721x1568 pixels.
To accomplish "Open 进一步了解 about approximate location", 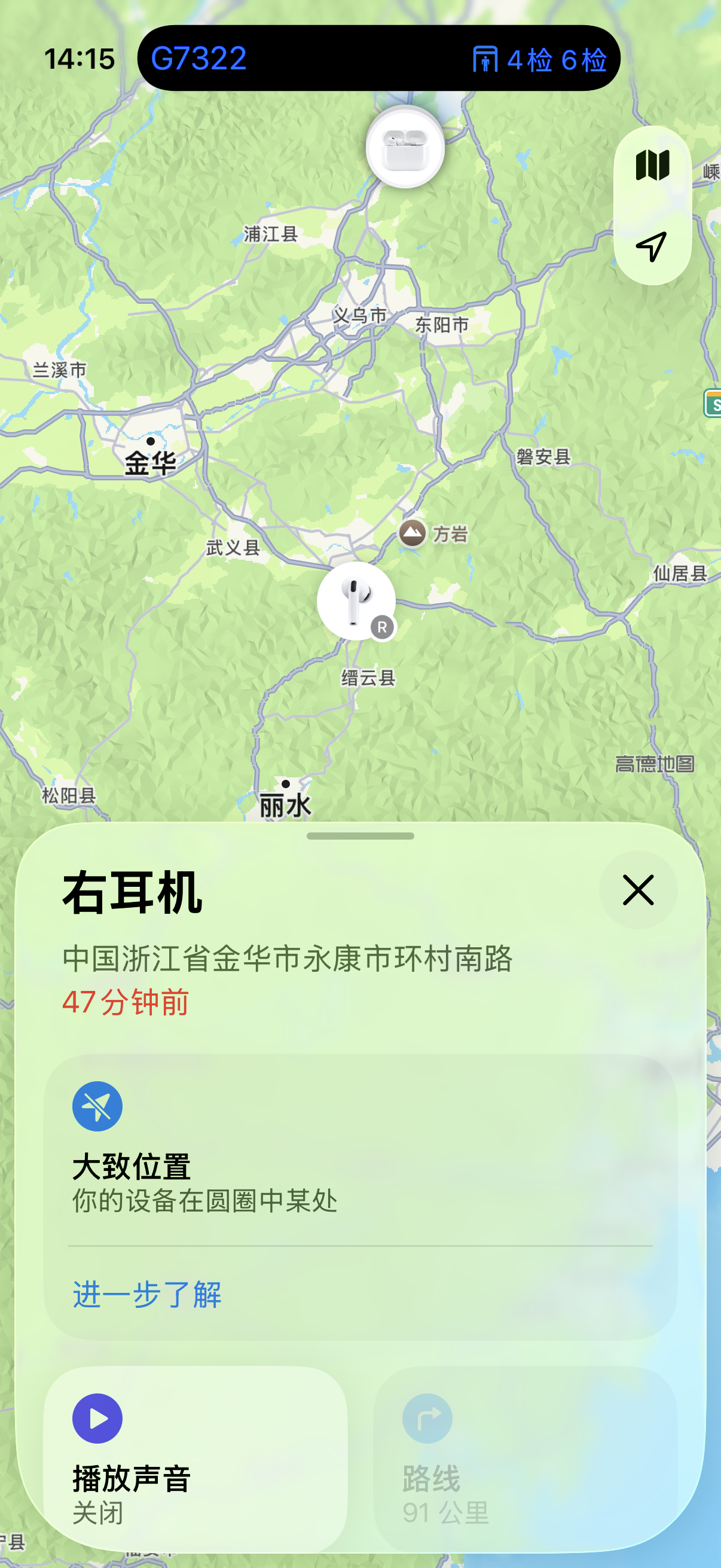I will pyautogui.click(x=147, y=1294).
